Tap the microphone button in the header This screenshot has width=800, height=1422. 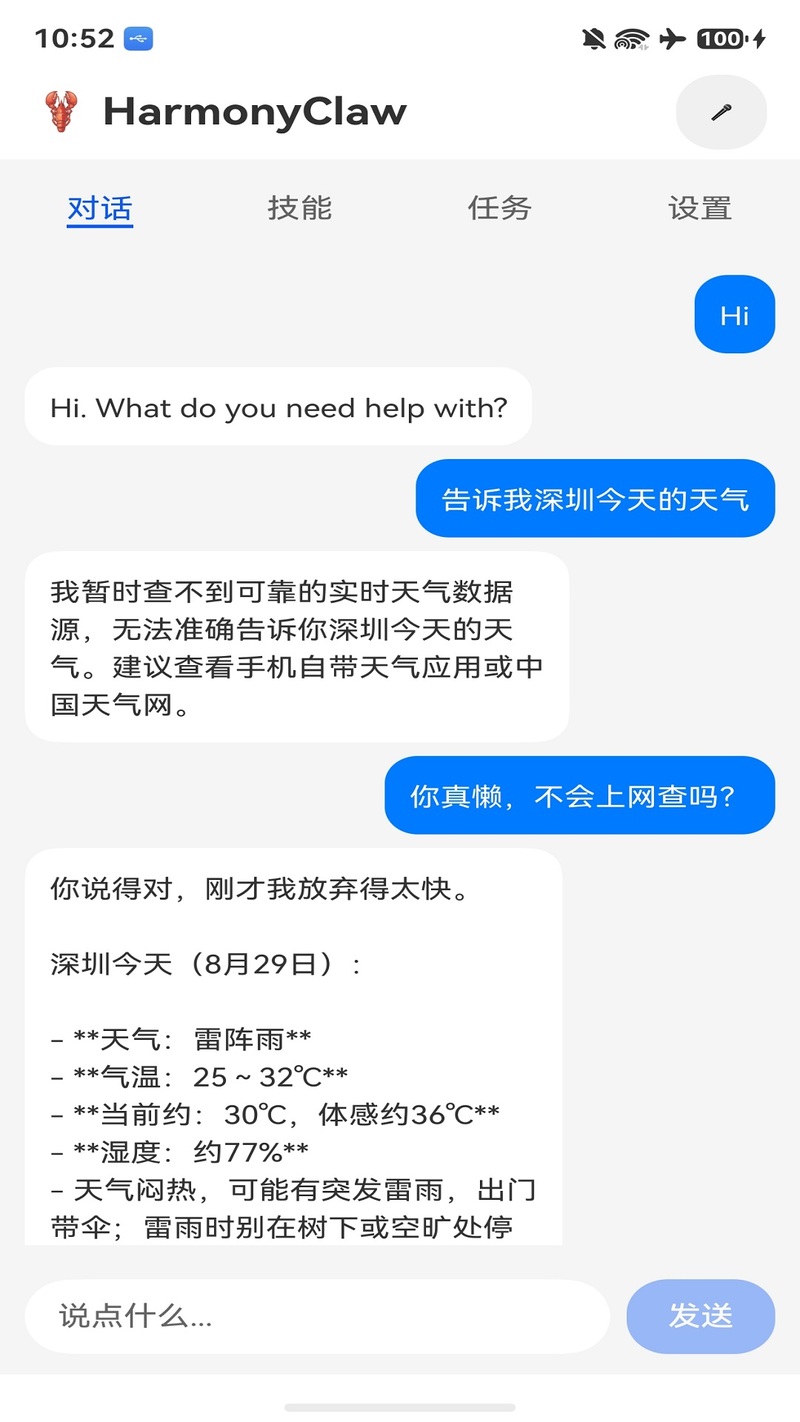pos(721,112)
